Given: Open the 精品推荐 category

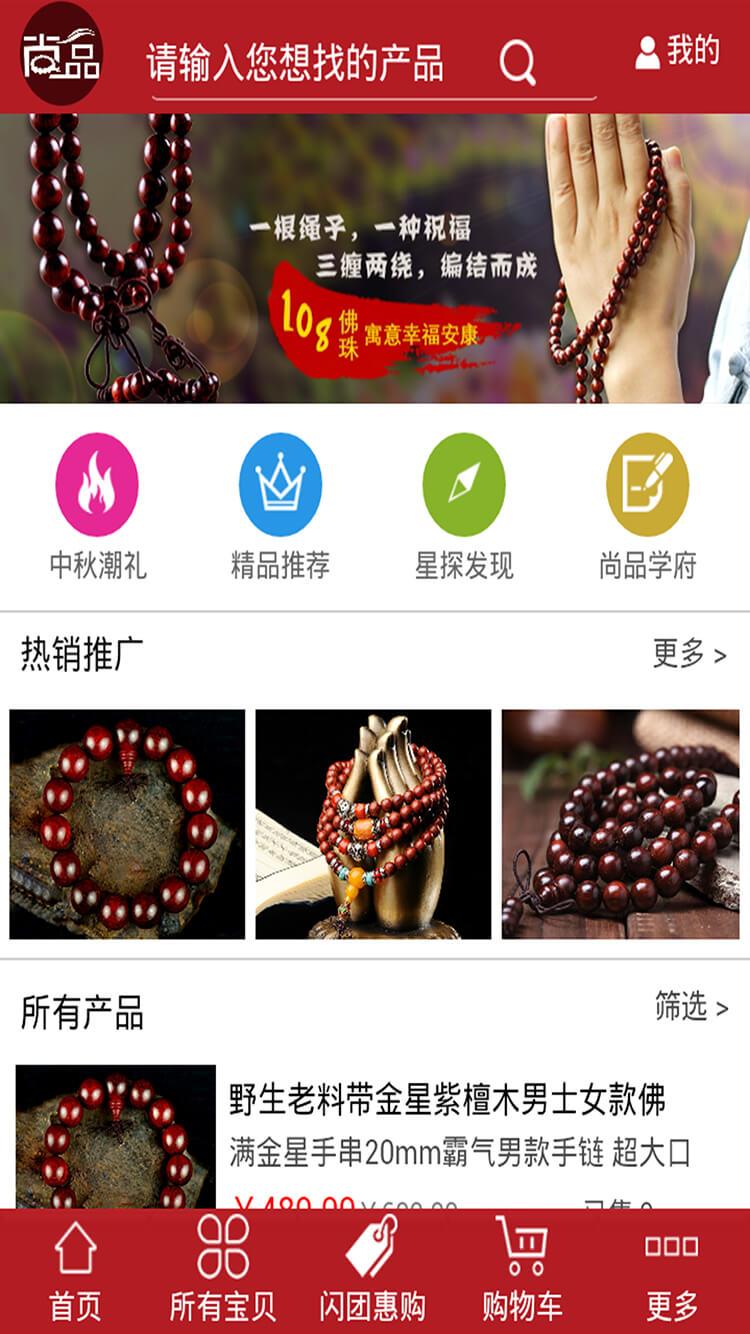Looking at the screenshot, I should pyautogui.click(x=280, y=505).
